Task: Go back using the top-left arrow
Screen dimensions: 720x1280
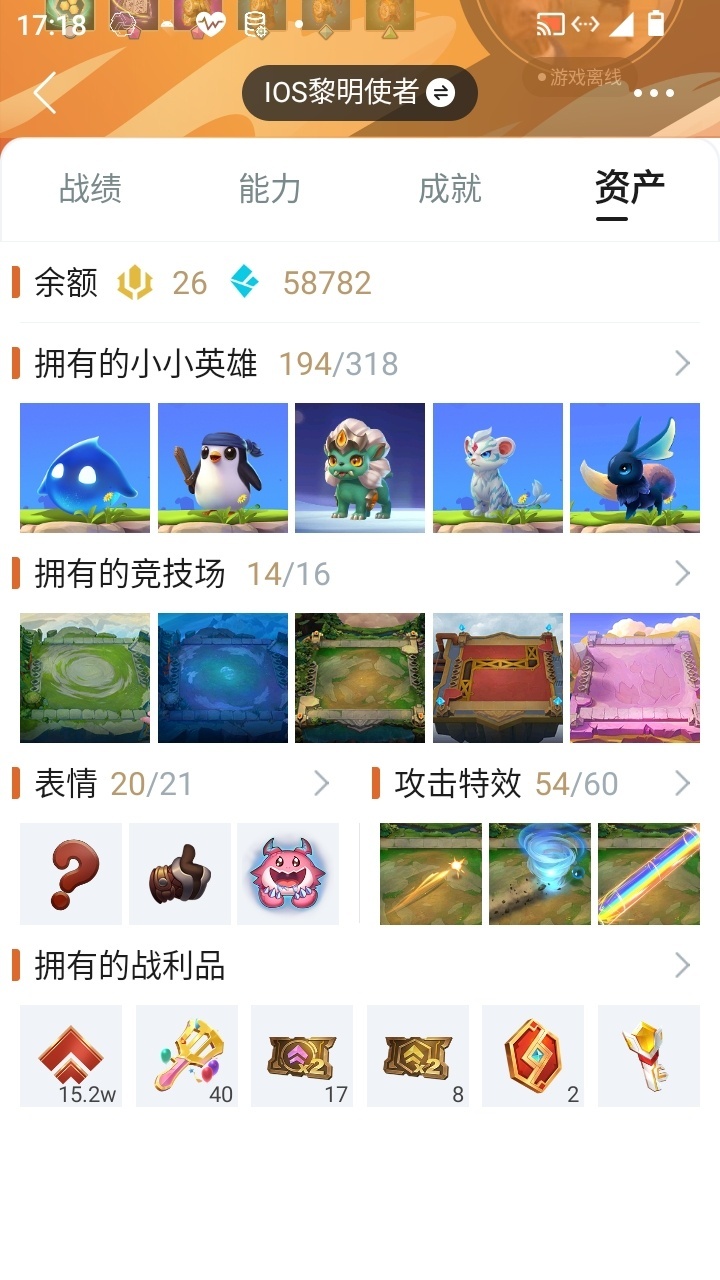Action: (x=45, y=93)
